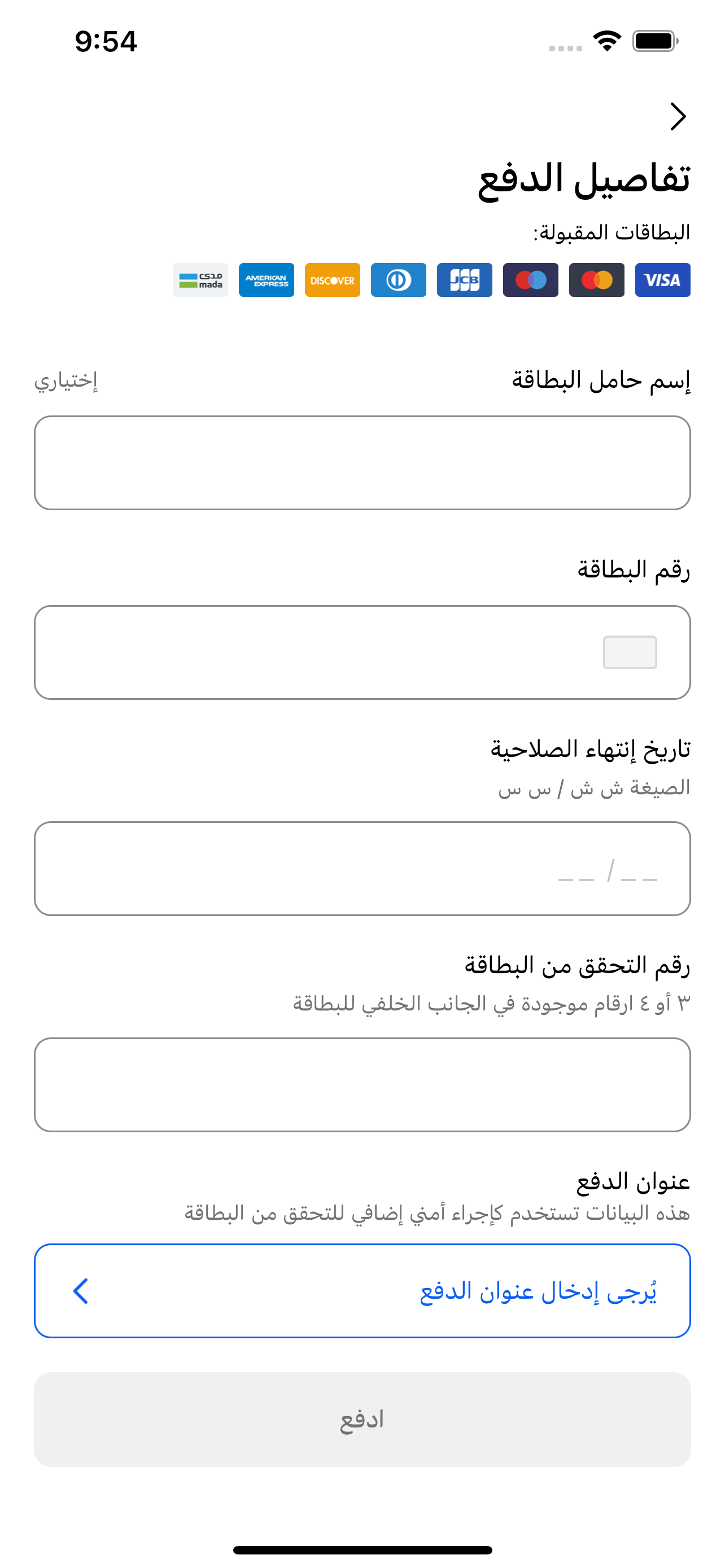Select the JCB card icon
The width and height of the screenshot is (725, 1568).
[x=464, y=280]
